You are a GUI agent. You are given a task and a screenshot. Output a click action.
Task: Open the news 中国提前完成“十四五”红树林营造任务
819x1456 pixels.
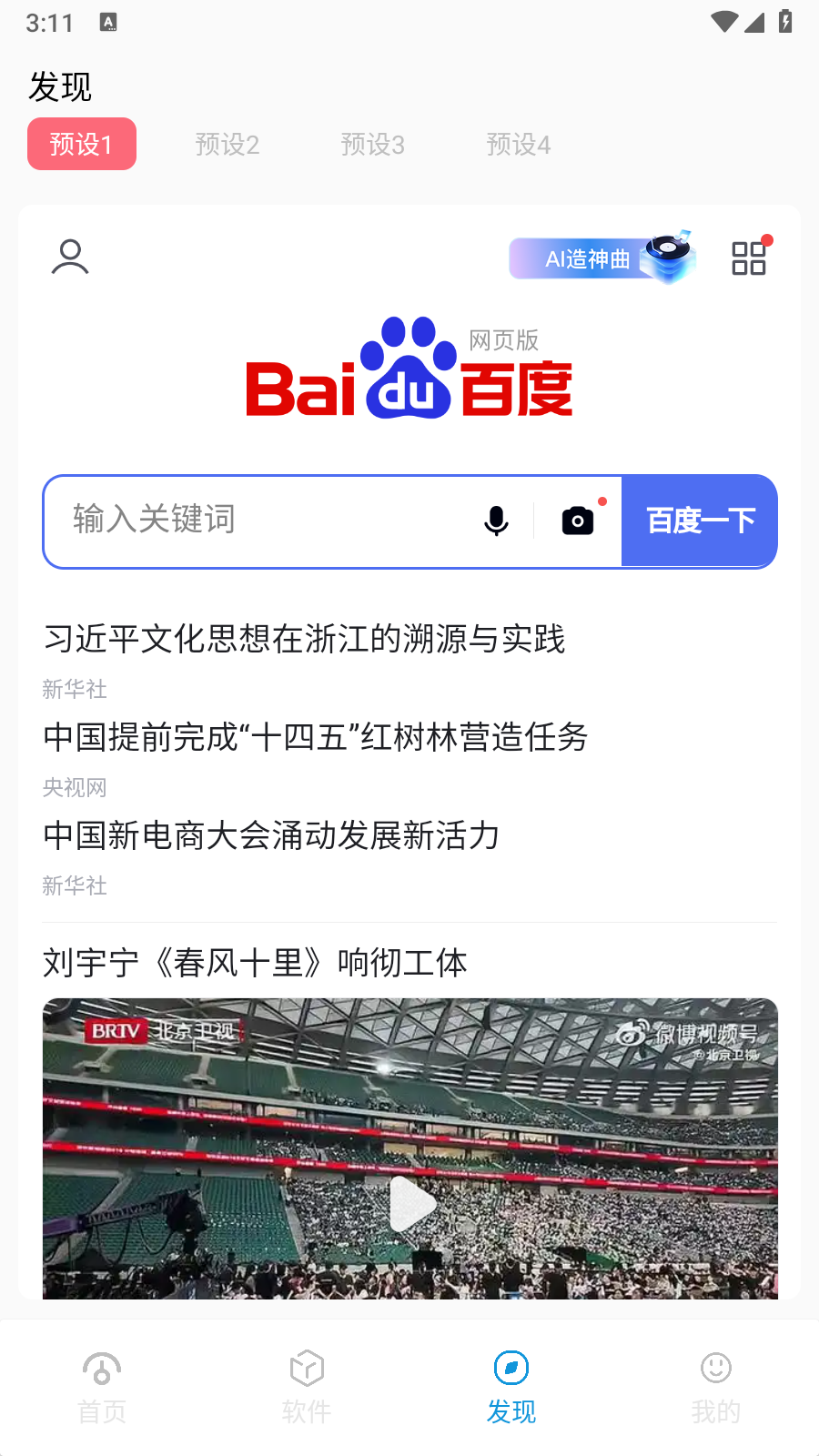[316, 737]
